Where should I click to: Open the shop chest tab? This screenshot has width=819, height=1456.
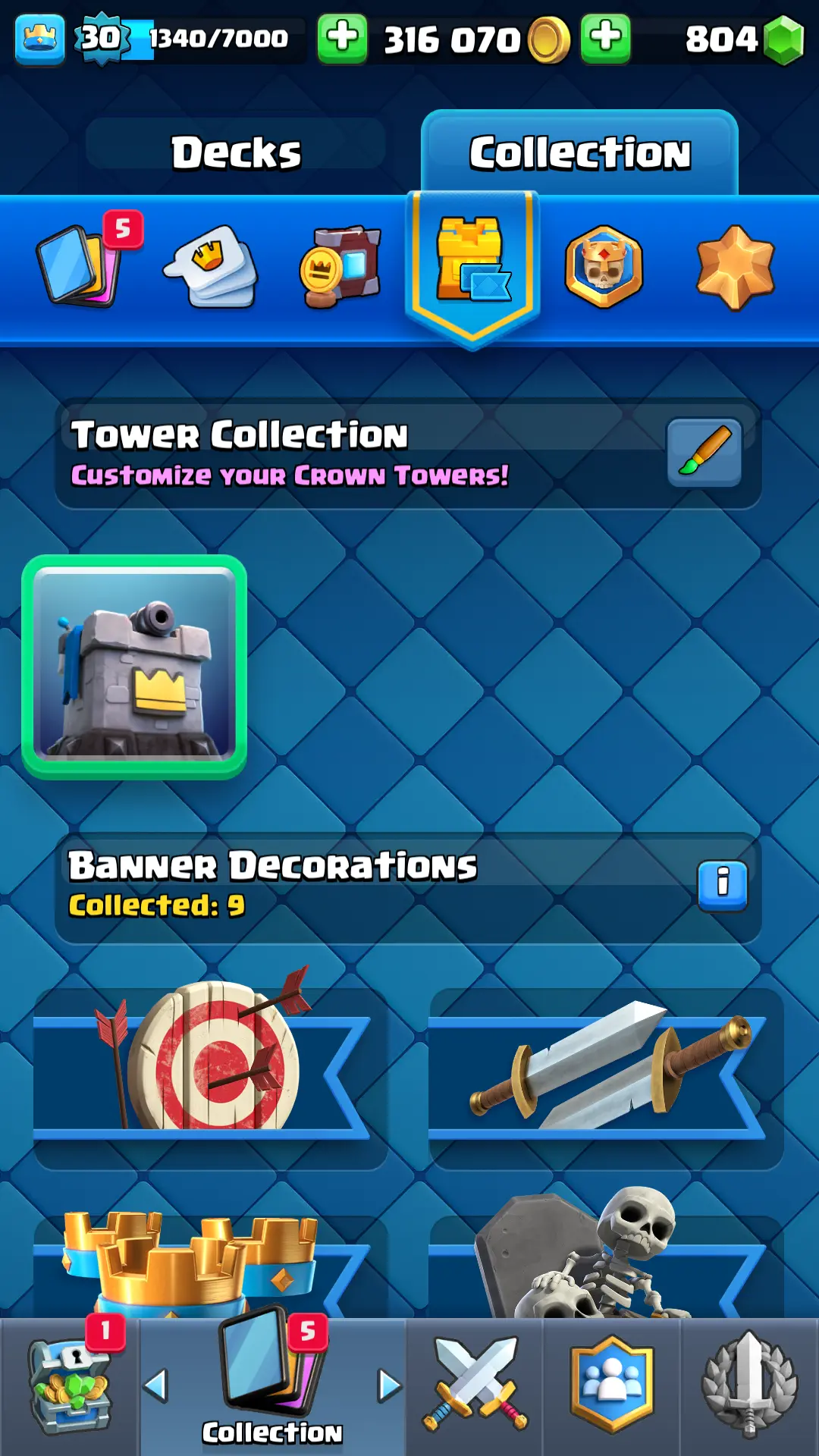[x=69, y=1386]
